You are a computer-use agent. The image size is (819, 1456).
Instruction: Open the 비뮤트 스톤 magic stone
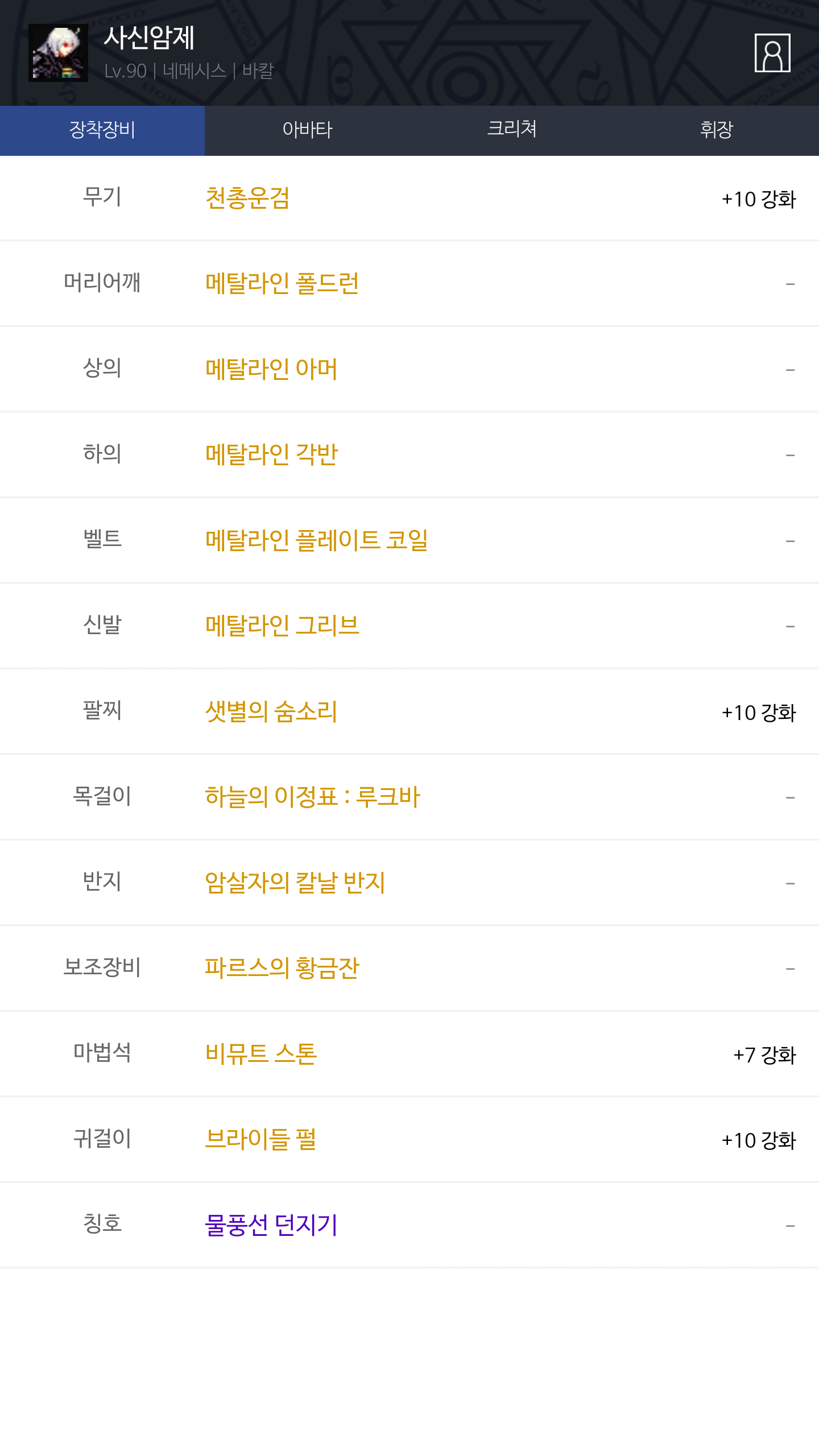click(x=260, y=1054)
